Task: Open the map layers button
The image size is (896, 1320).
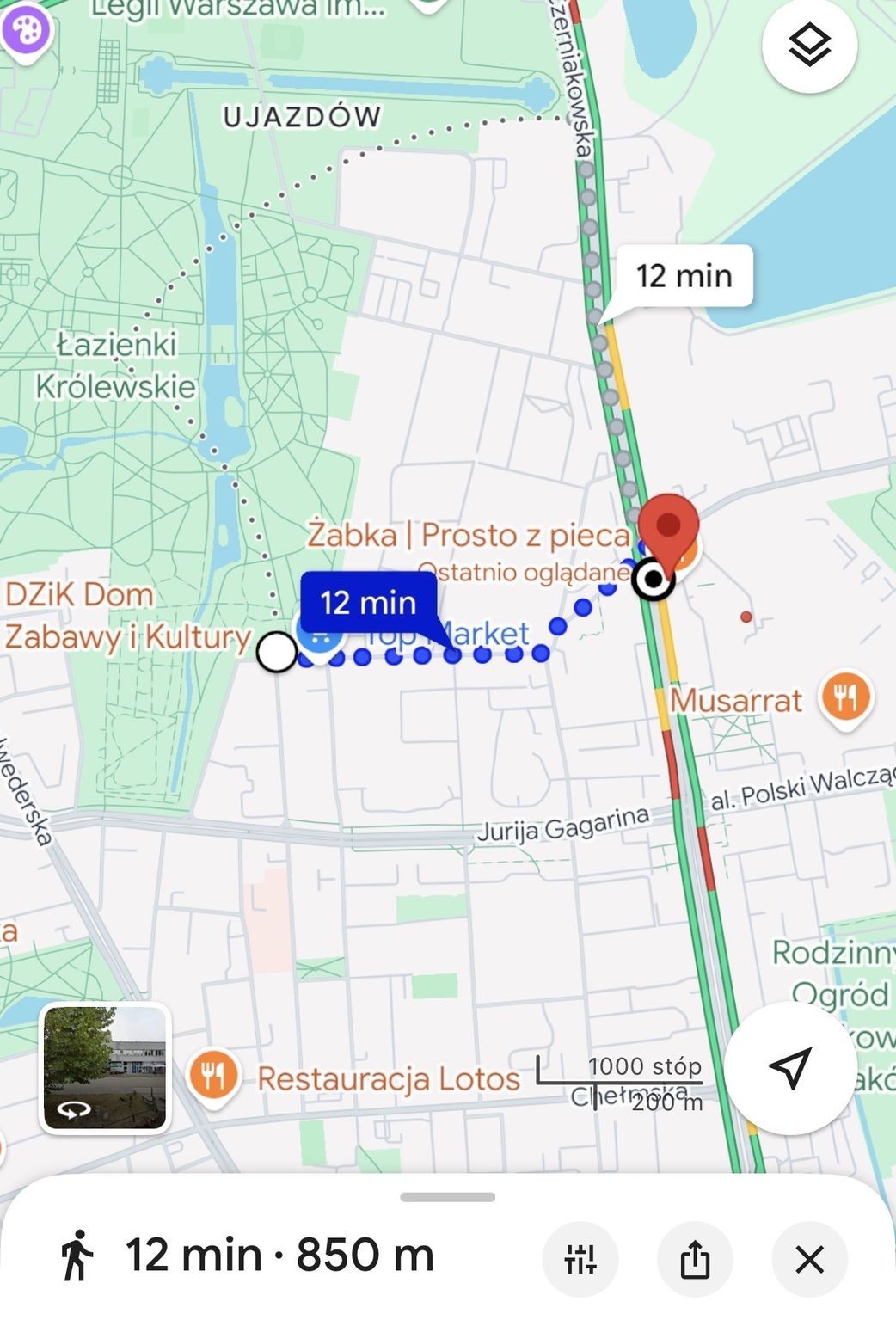Action: coord(809,45)
